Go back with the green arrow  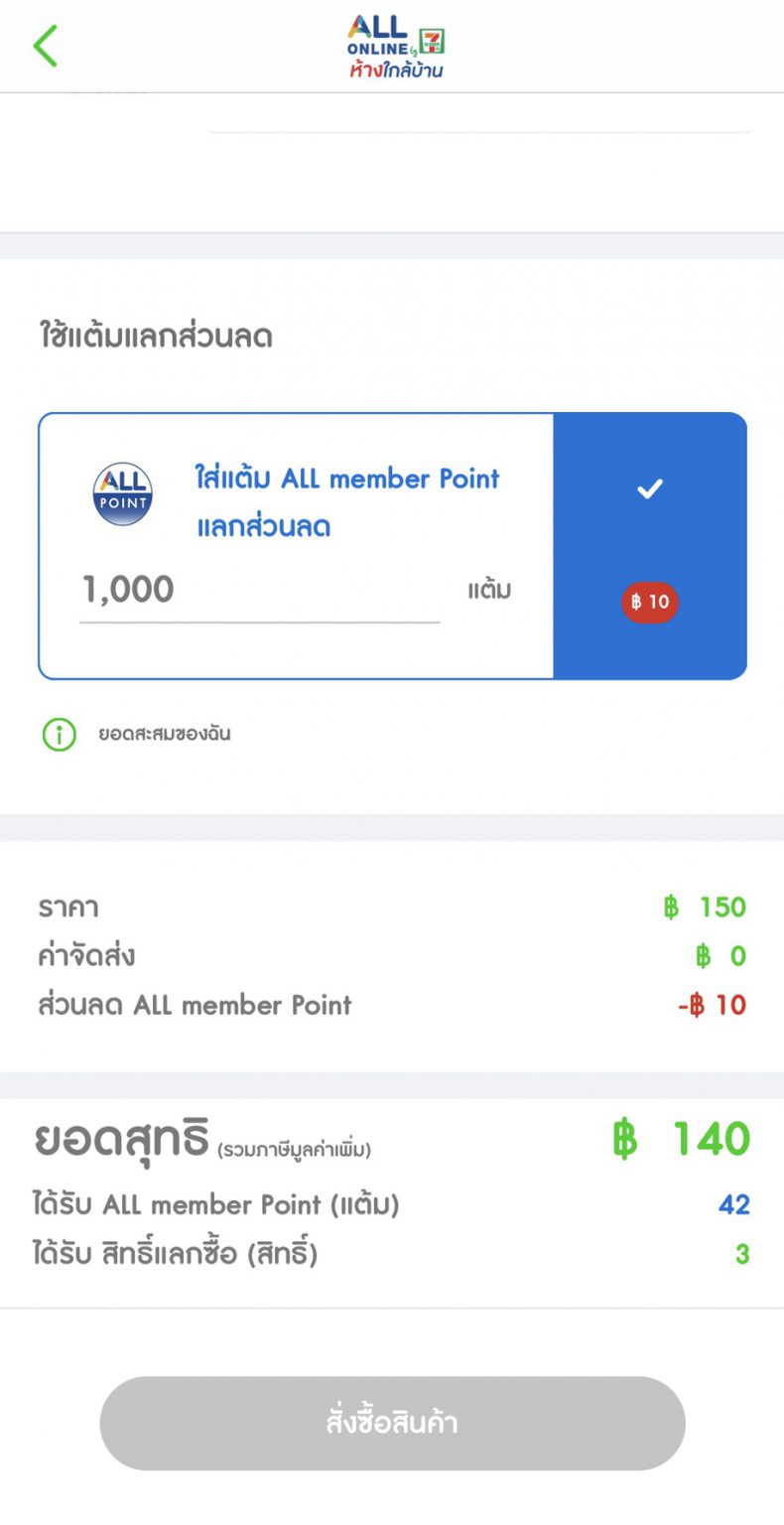point(46,46)
